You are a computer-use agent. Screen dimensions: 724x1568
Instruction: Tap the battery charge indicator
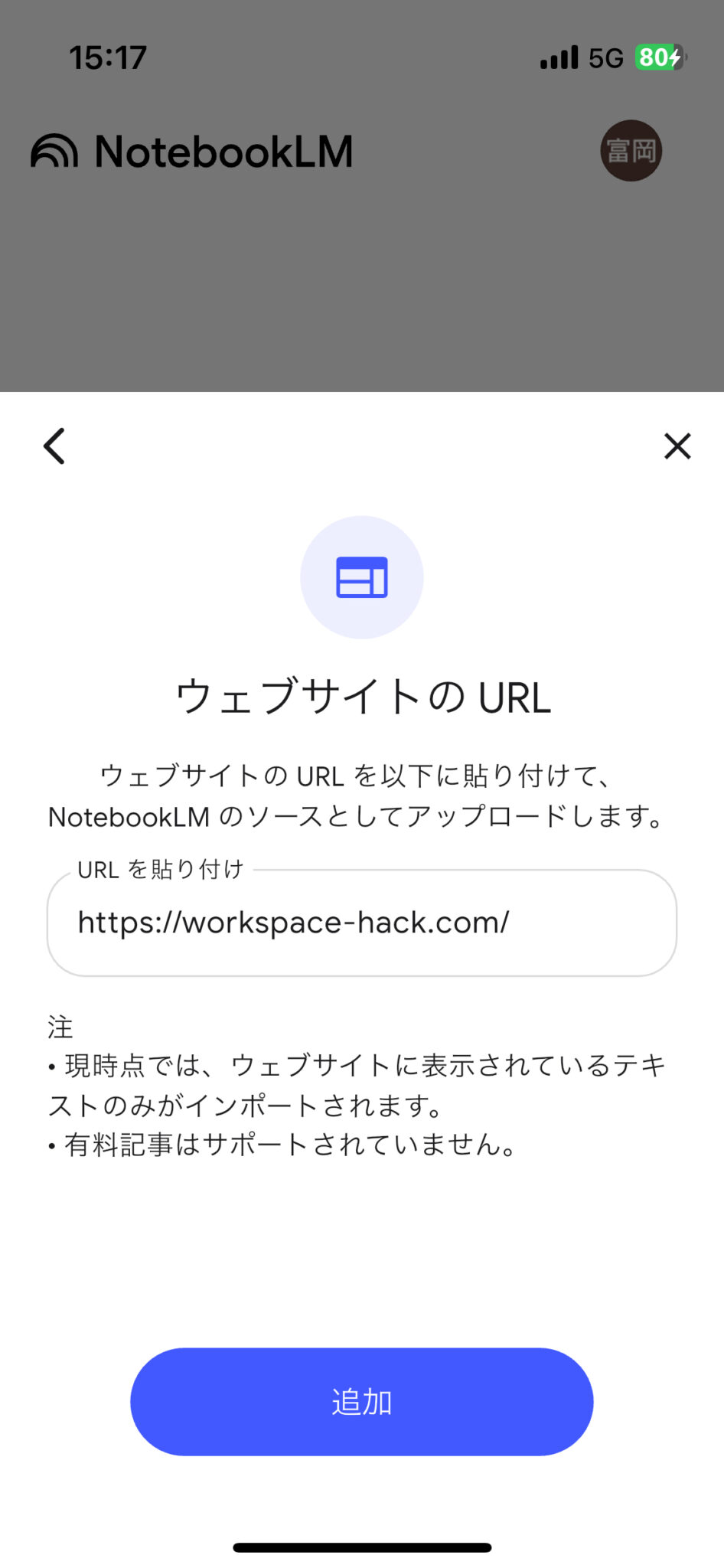659,57
